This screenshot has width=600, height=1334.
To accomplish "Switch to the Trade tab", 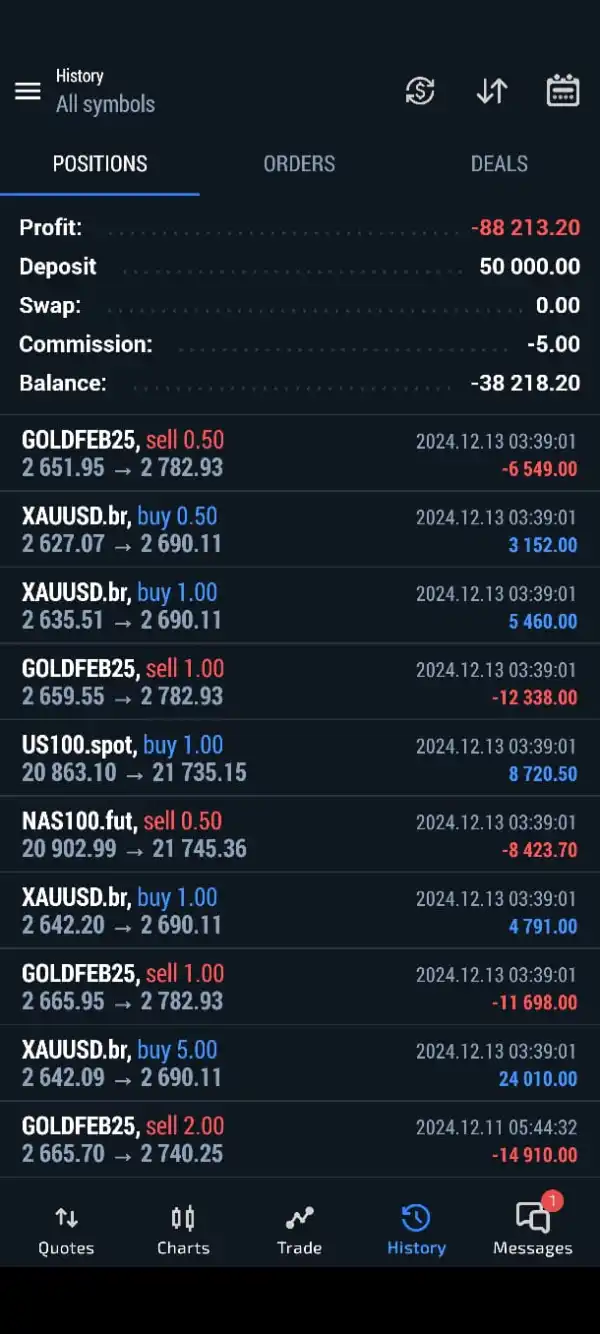I will pos(299,1230).
